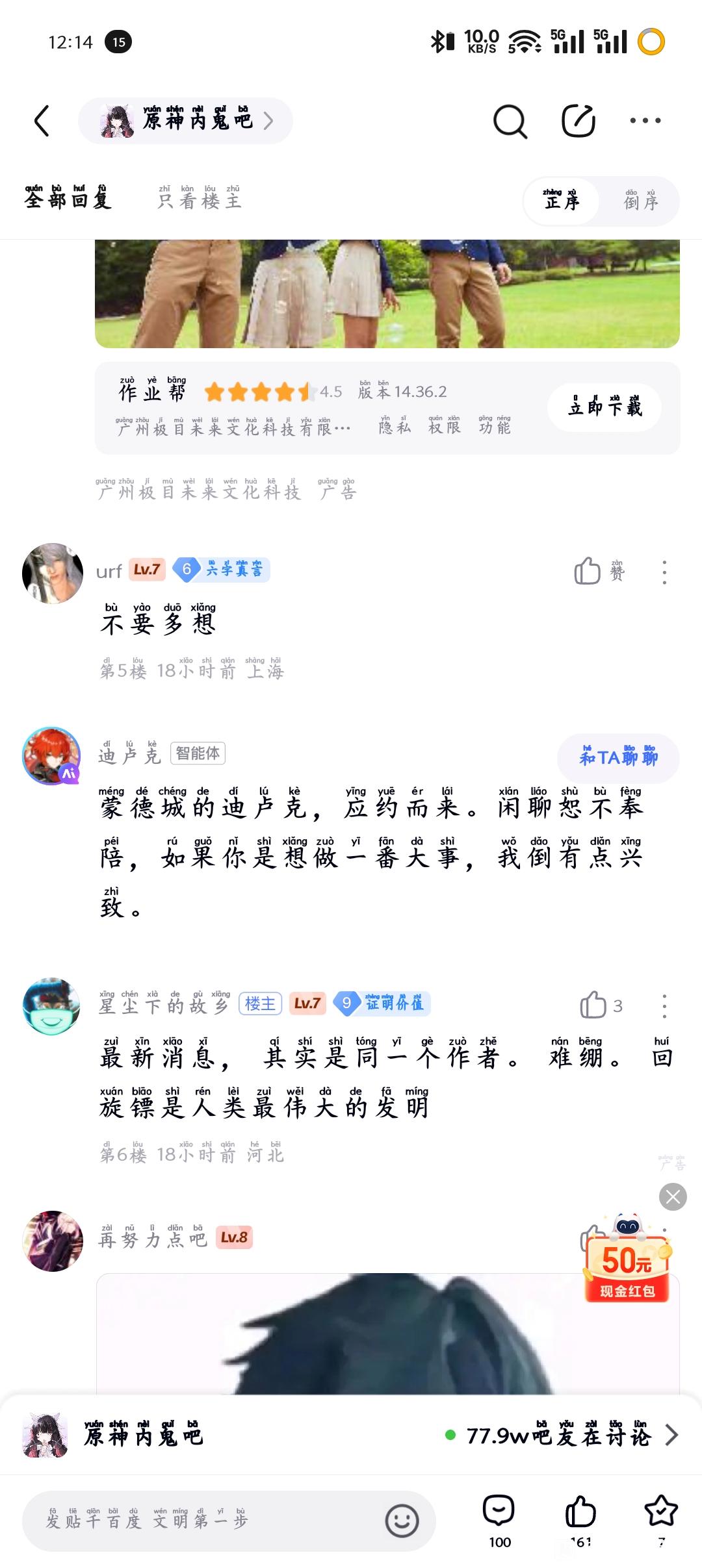Select 正序 sort order

coord(562,201)
